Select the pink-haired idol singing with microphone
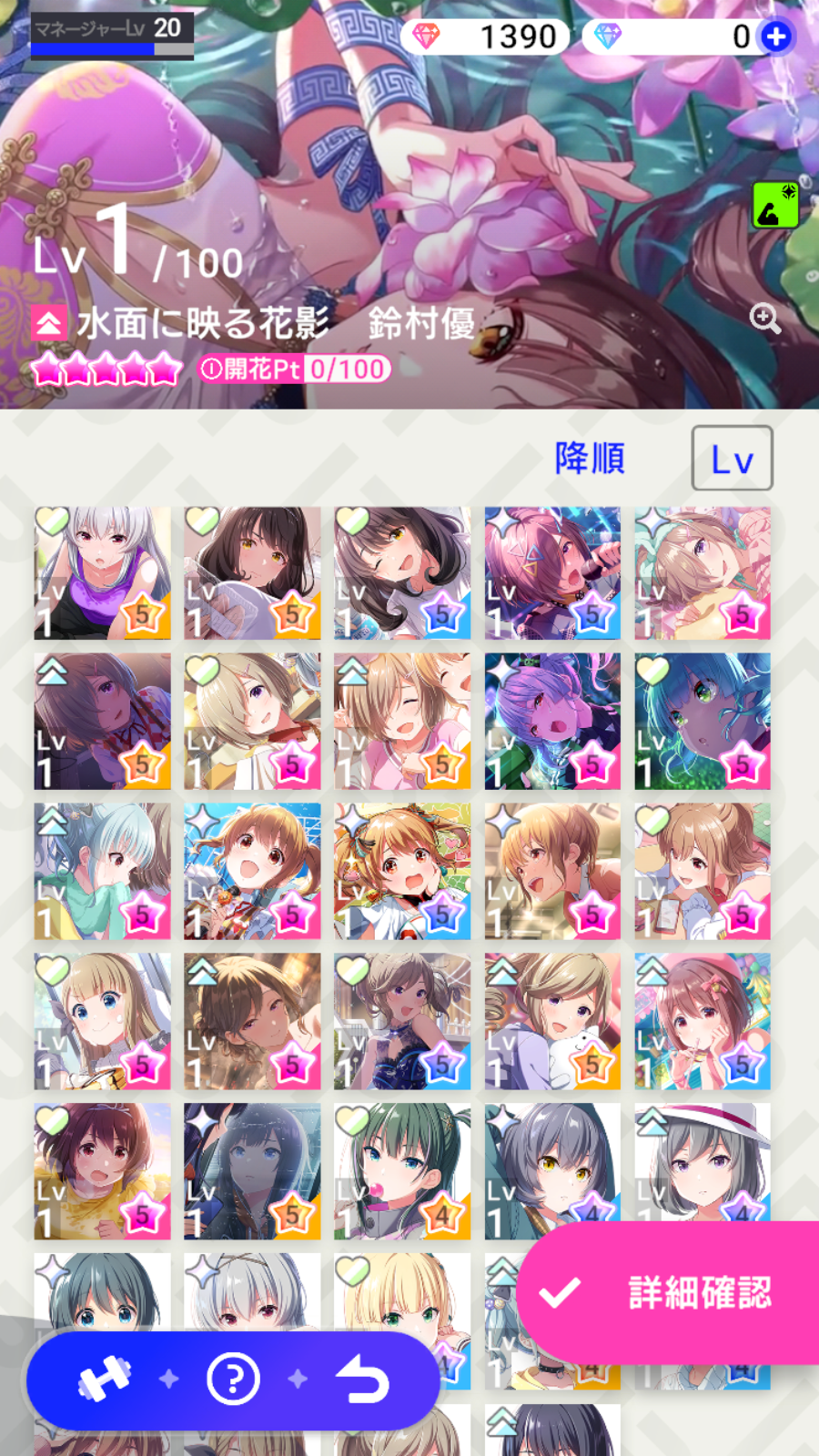The height and width of the screenshot is (1456, 819). coord(552,573)
